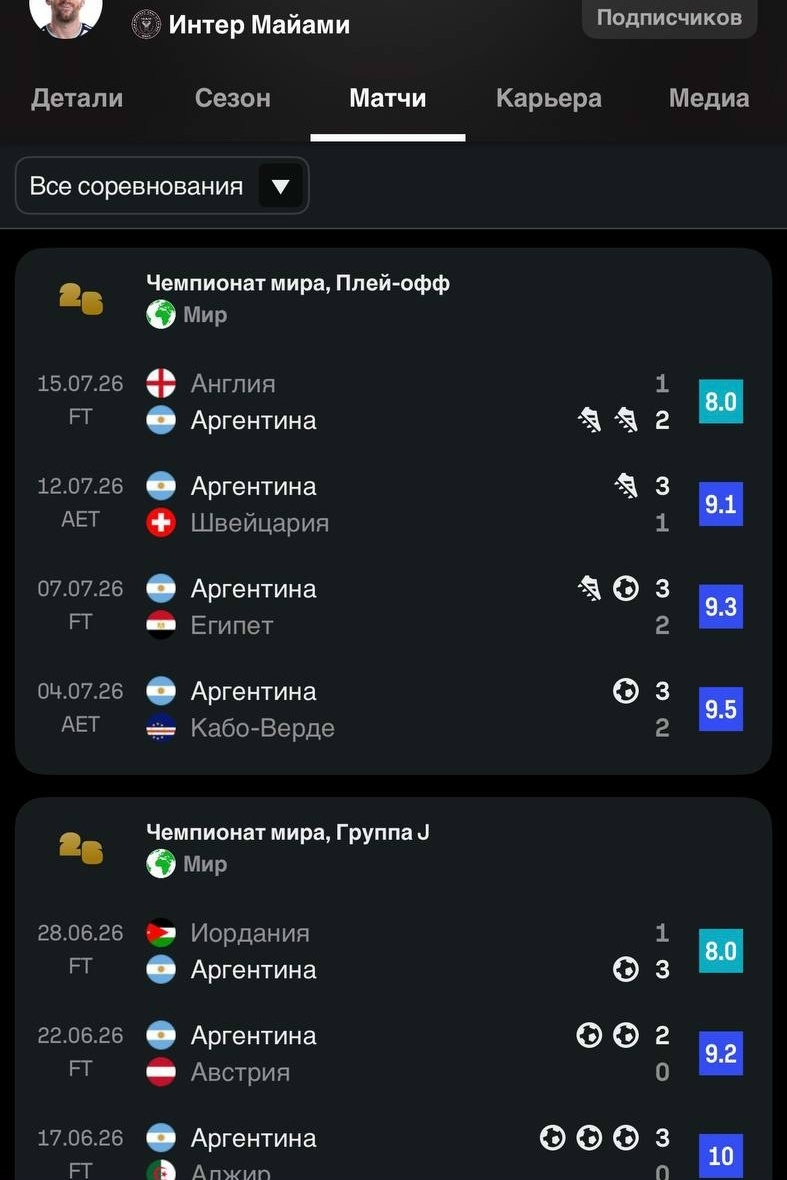Open the Аргентина vs Египет match
This screenshot has width=787, height=1180.
coord(393,607)
